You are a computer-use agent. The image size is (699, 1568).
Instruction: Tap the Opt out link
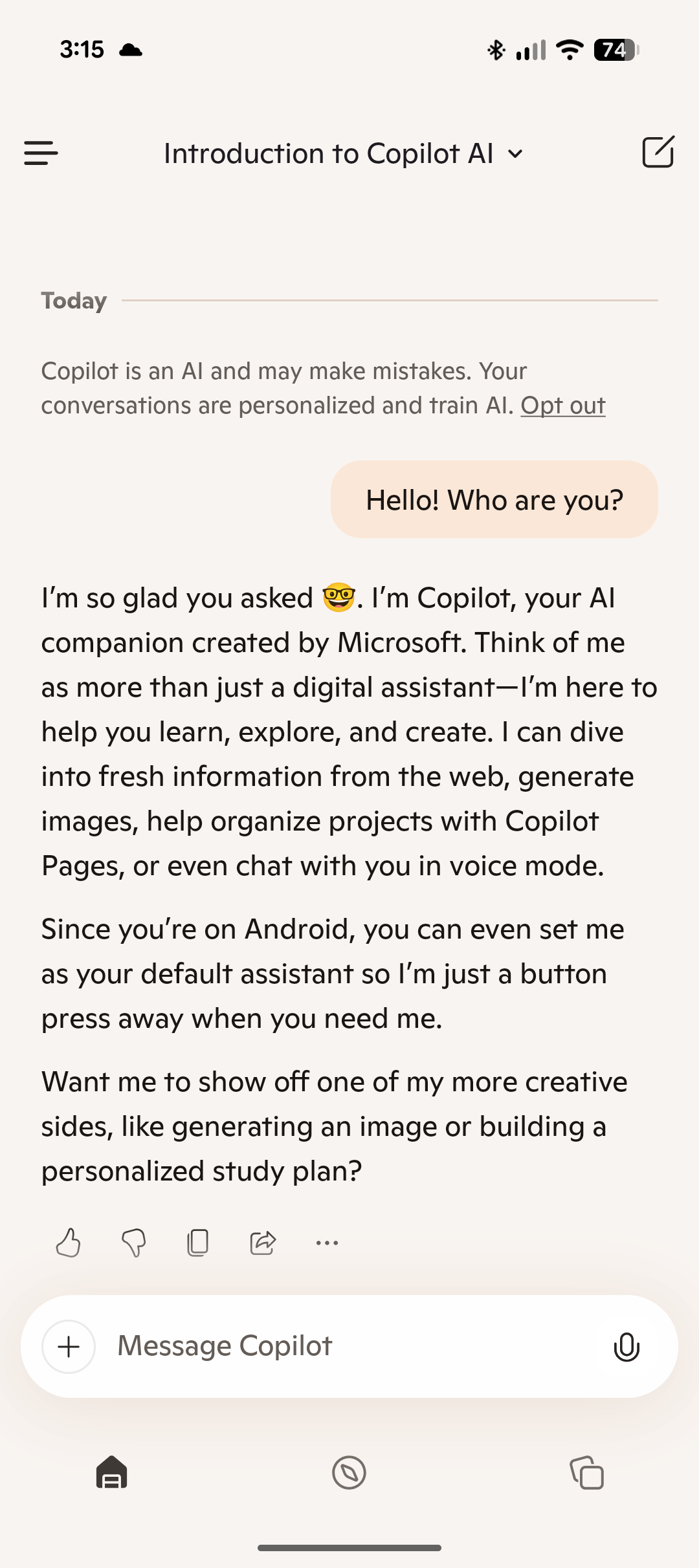point(562,406)
